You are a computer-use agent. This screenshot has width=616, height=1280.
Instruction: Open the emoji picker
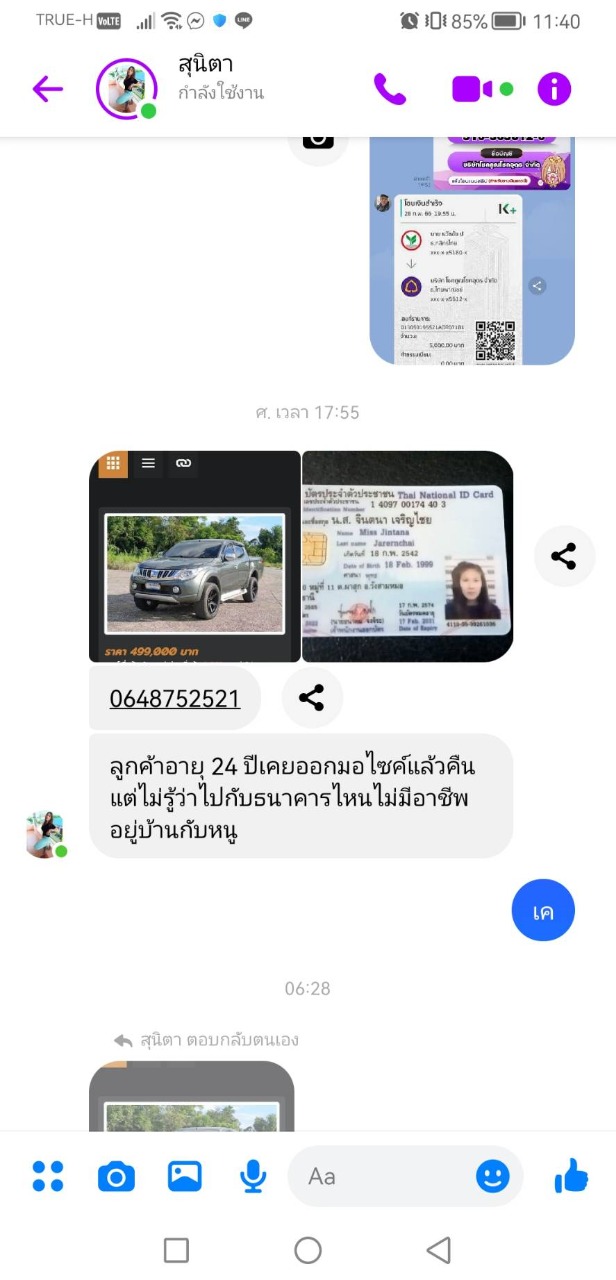(x=493, y=1176)
